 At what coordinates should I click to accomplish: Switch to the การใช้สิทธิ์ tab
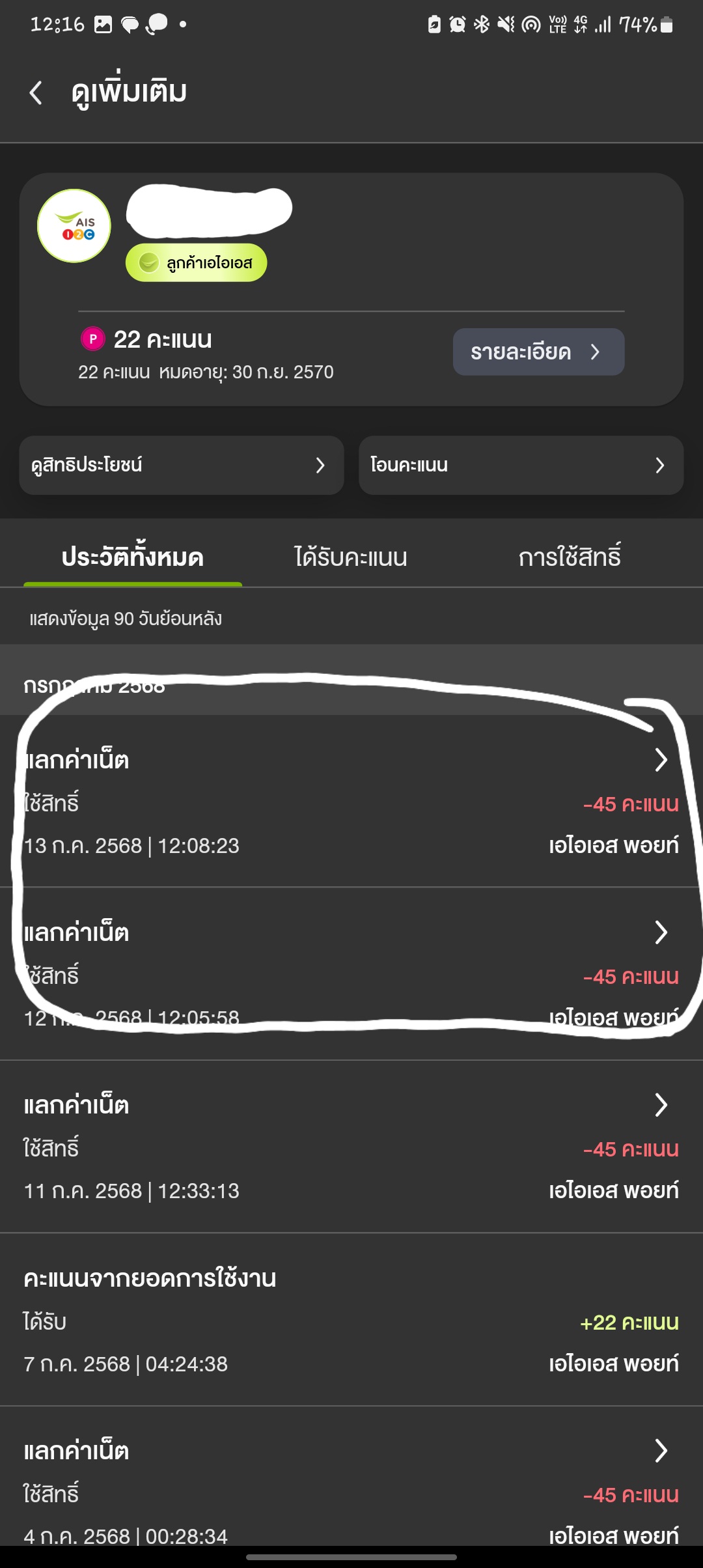[x=570, y=557]
